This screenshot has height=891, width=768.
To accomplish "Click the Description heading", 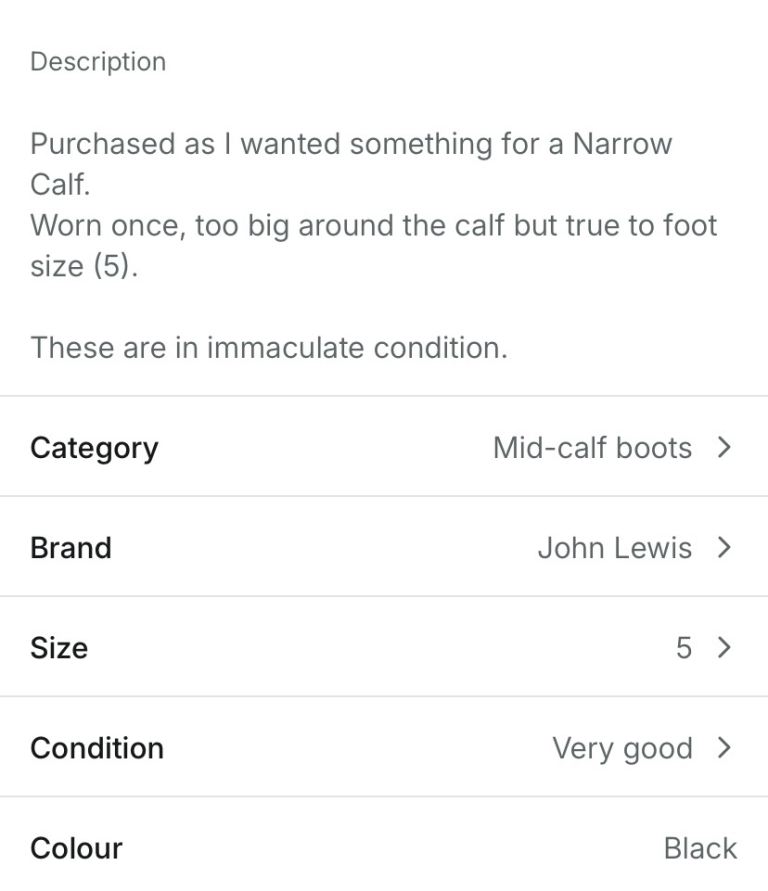I will [x=98, y=62].
